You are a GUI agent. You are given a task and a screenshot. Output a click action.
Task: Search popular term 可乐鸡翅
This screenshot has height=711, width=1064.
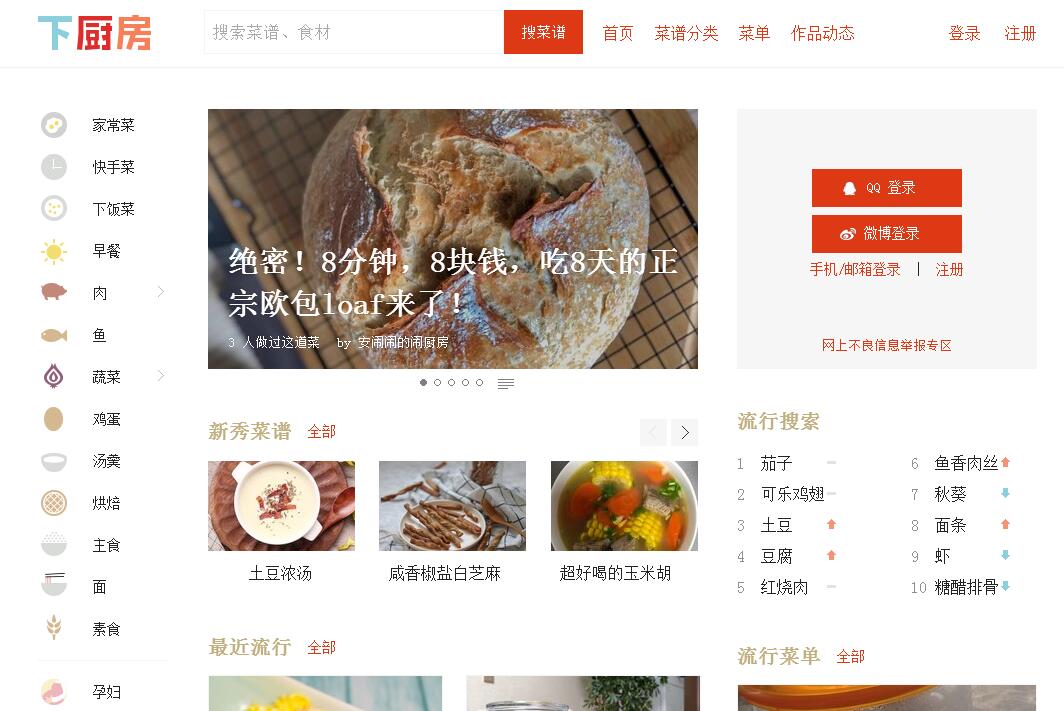coord(792,494)
